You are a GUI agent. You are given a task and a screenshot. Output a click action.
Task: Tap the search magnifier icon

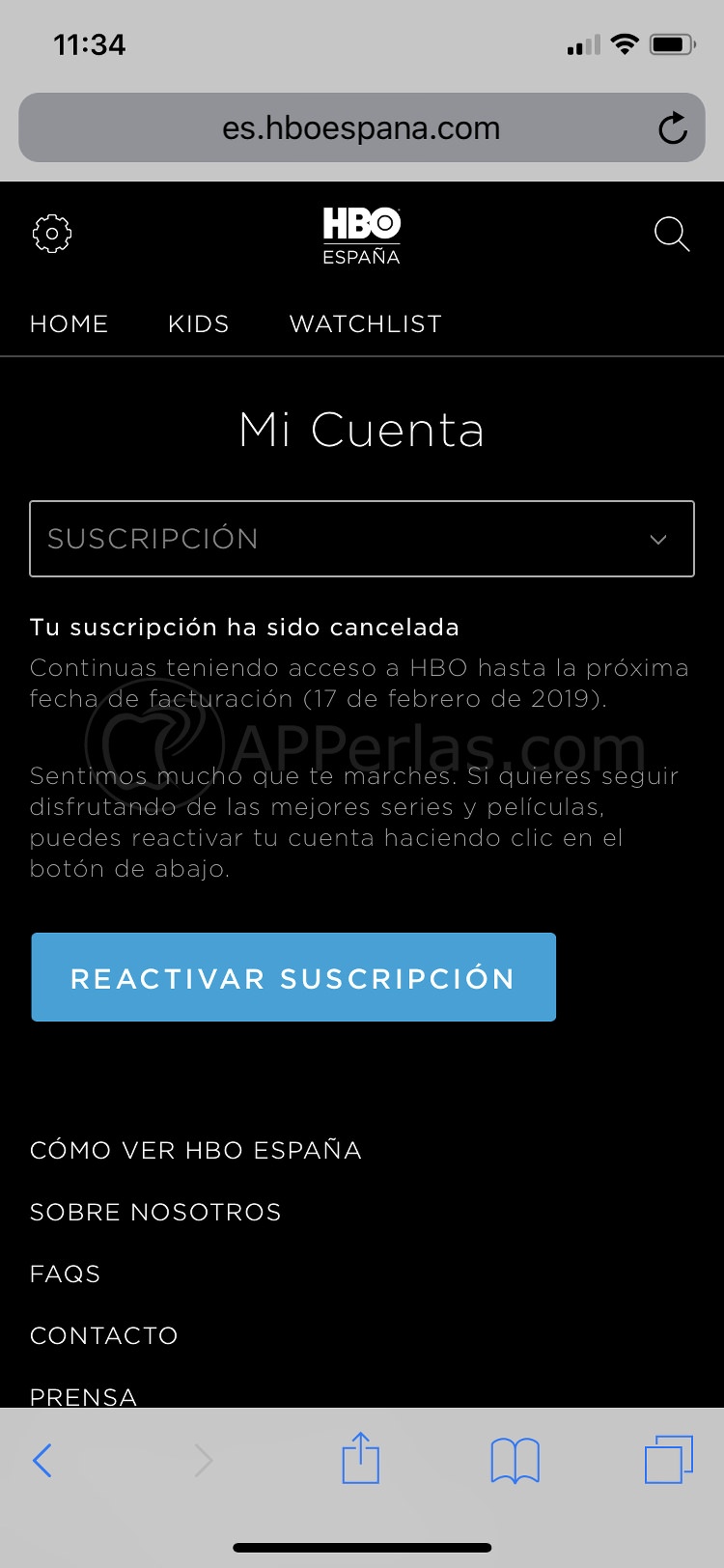tap(671, 234)
